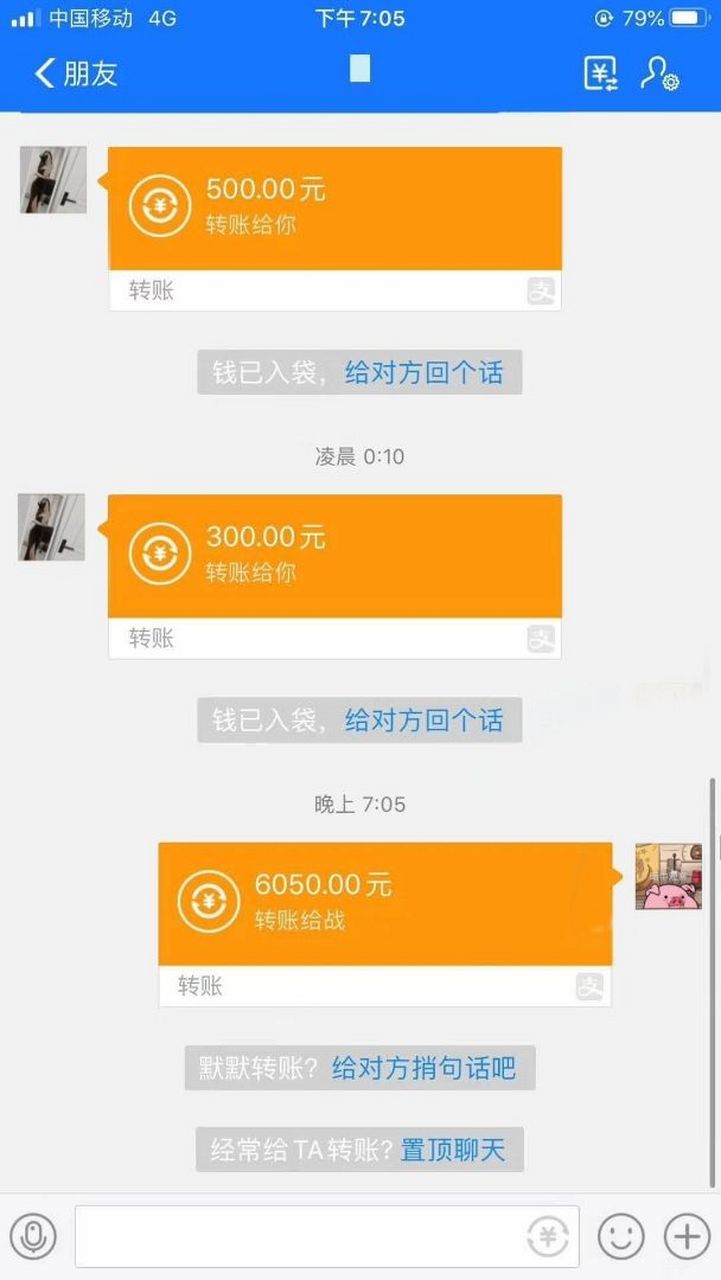
Task: Tap the pig avatar next to the 6050元 transfer
Action: (x=667, y=877)
